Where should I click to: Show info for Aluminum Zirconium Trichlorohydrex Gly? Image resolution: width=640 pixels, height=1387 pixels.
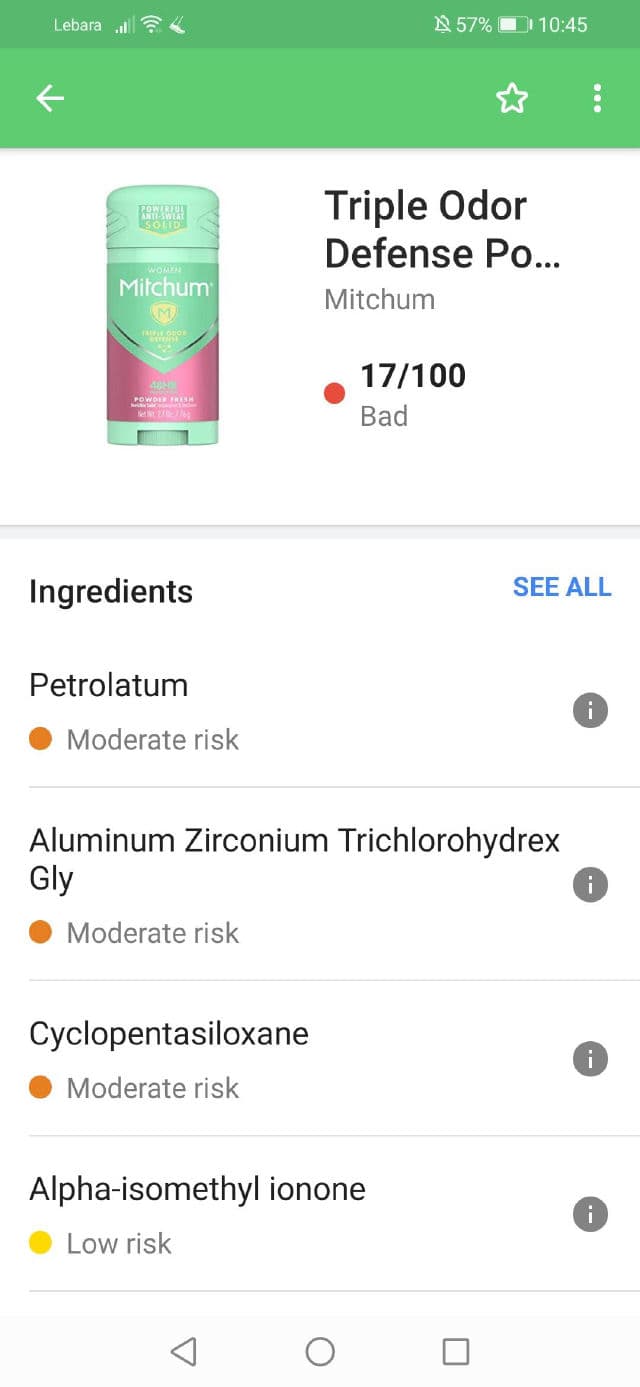click(590, 884)
